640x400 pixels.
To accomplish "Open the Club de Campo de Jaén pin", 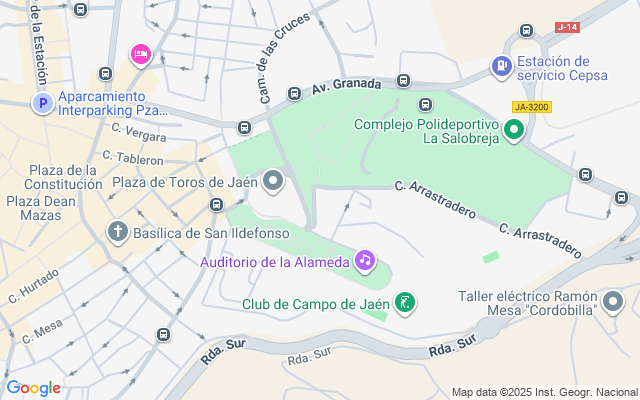I will [x=404, y=304].
